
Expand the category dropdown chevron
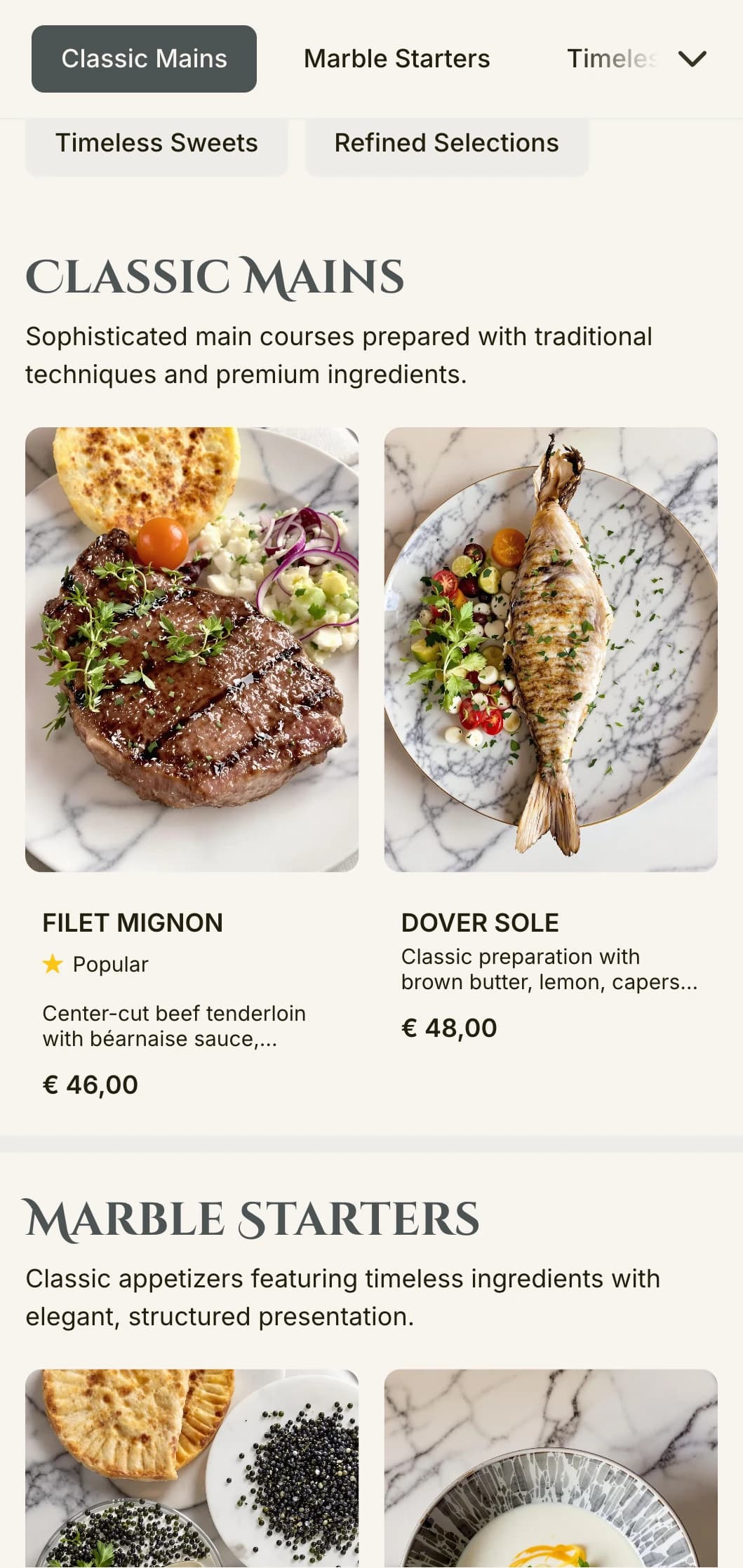pyautogui.click(x=692, y=59)
